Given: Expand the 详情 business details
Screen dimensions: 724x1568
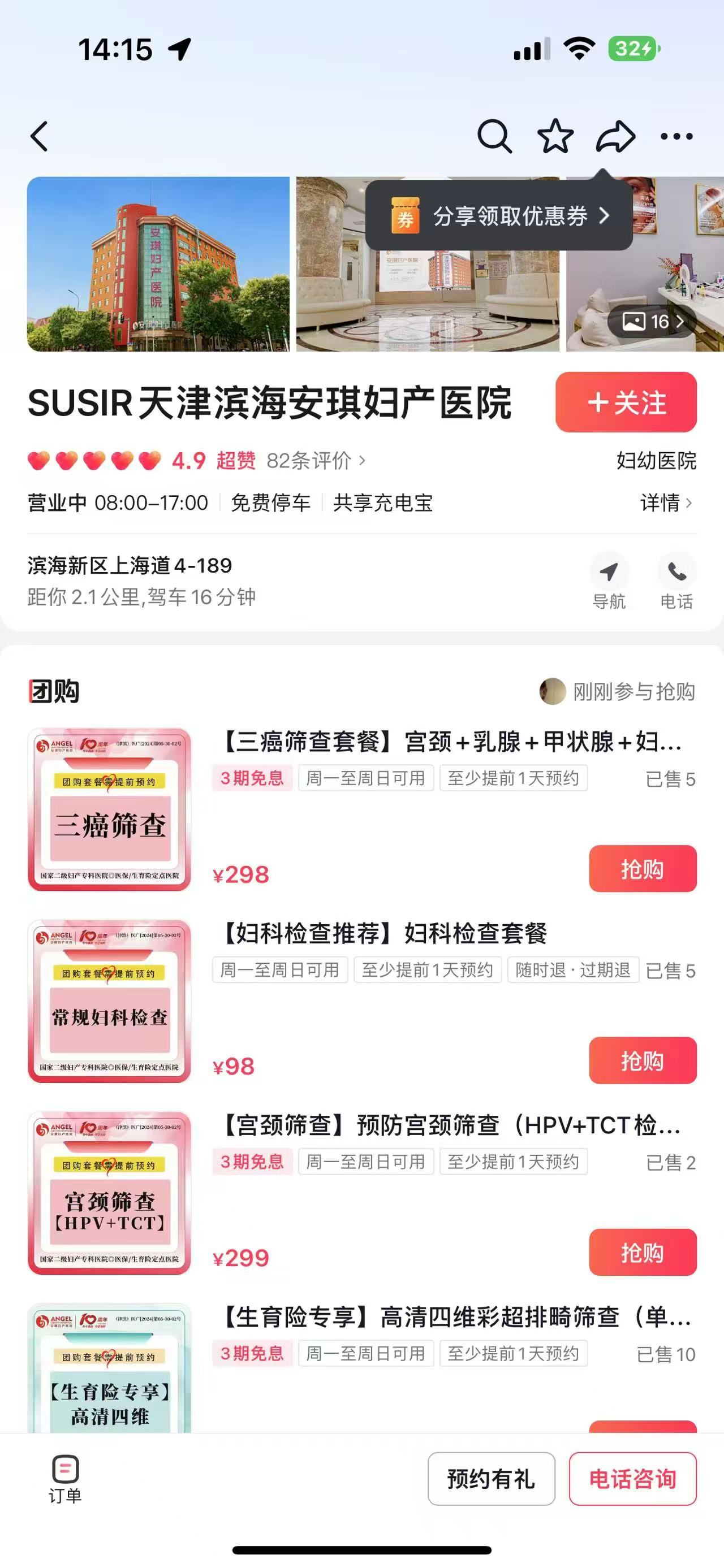Looking at the screenshot, I should coord(666,503).
